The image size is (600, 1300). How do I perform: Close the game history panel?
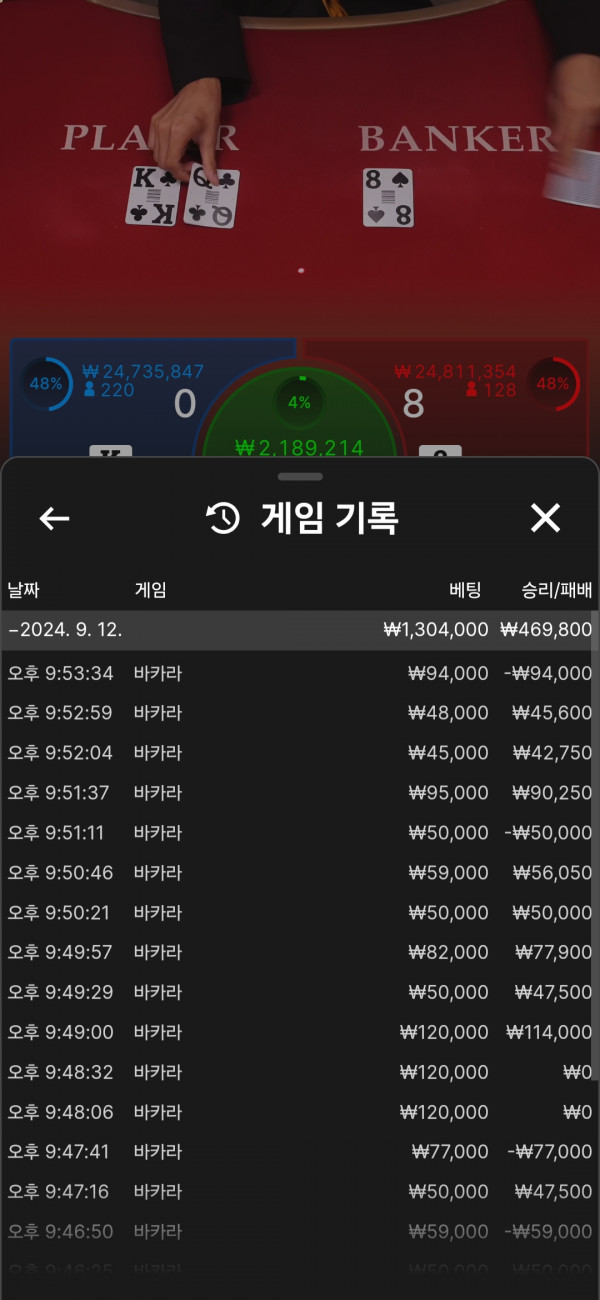[x=545, y=518]
